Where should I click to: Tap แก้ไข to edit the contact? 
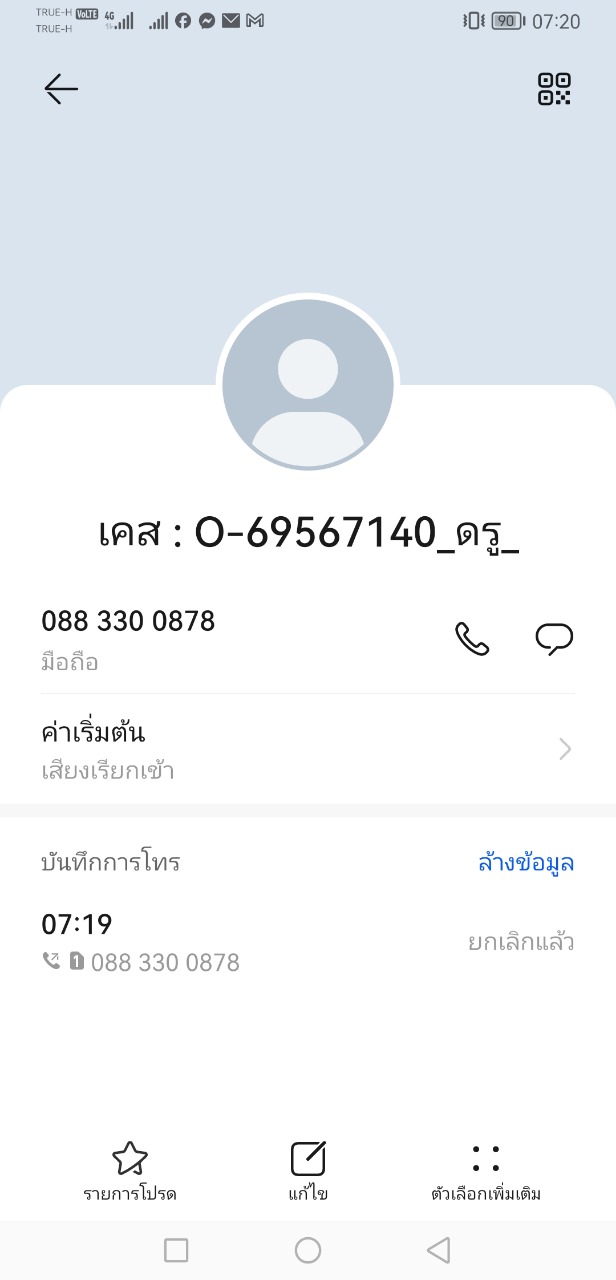[x=308, y=1172]
